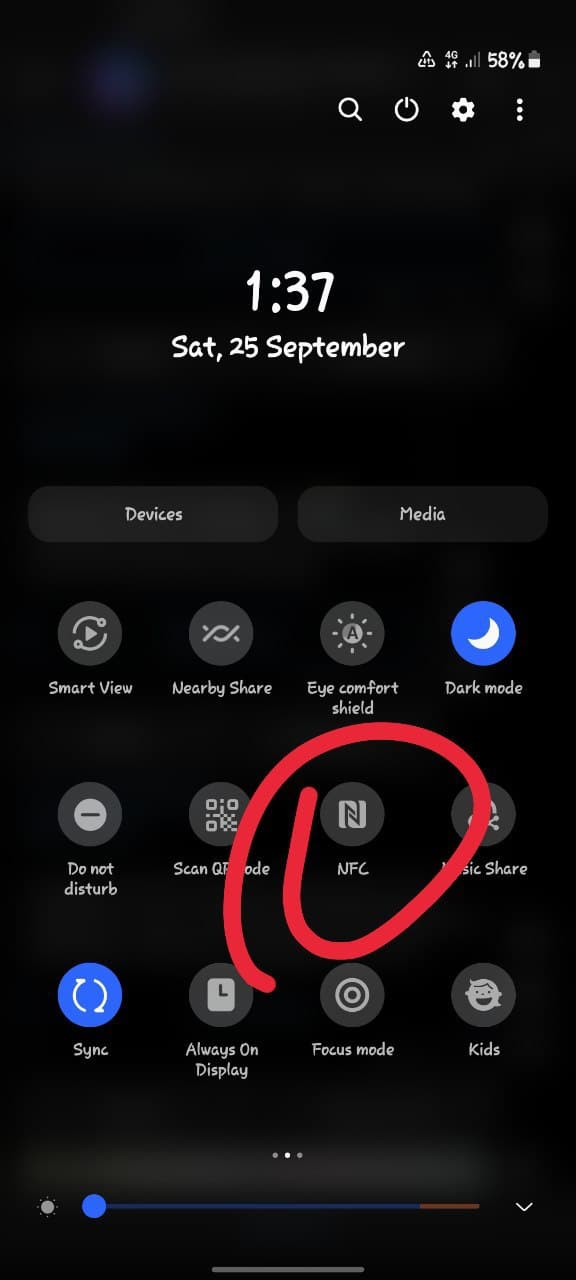This screenshot has width=576, height=1280.
Task: Turn on Smart View
Action: pos(90,633)
